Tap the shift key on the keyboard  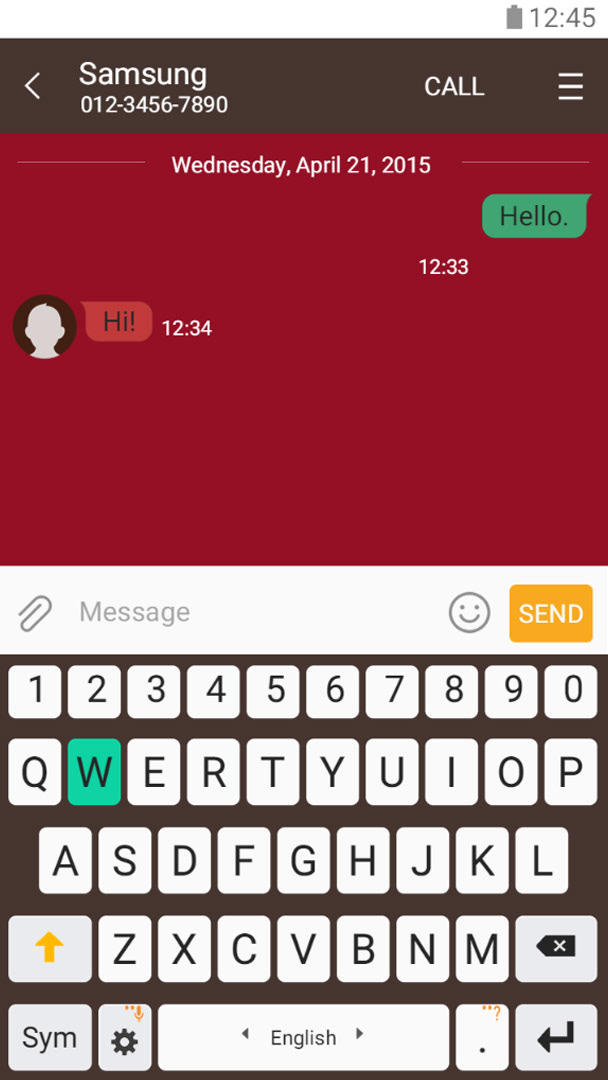pos(49,948)
